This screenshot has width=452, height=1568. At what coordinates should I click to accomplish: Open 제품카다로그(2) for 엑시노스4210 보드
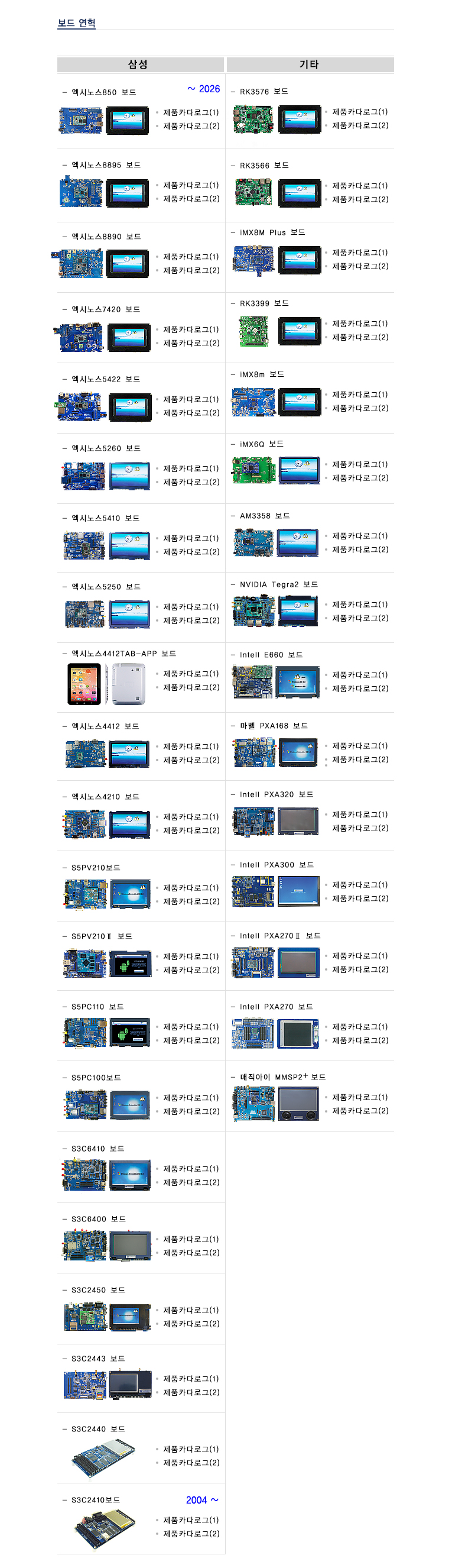191,830
